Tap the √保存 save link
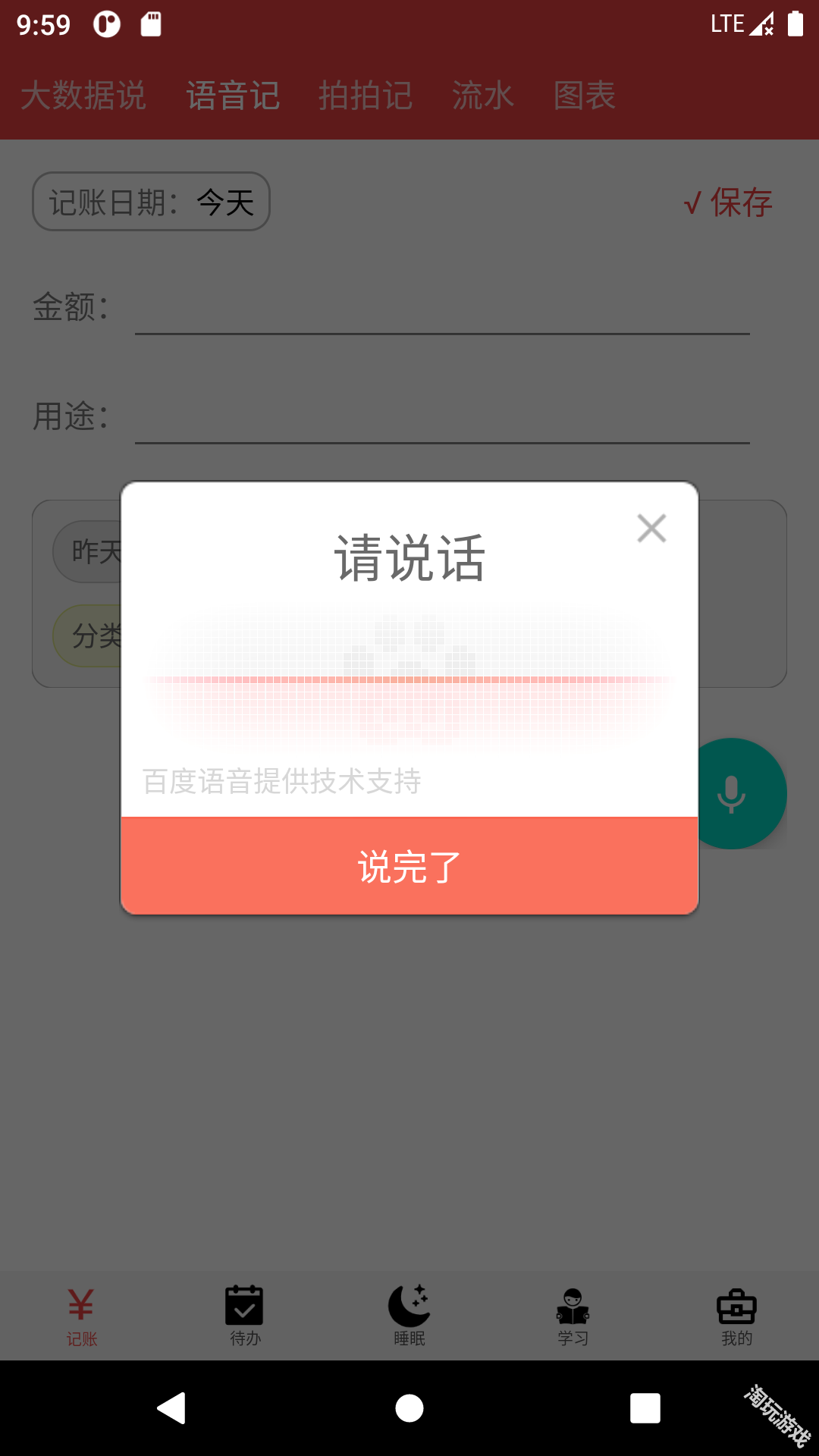 point(727,201)
